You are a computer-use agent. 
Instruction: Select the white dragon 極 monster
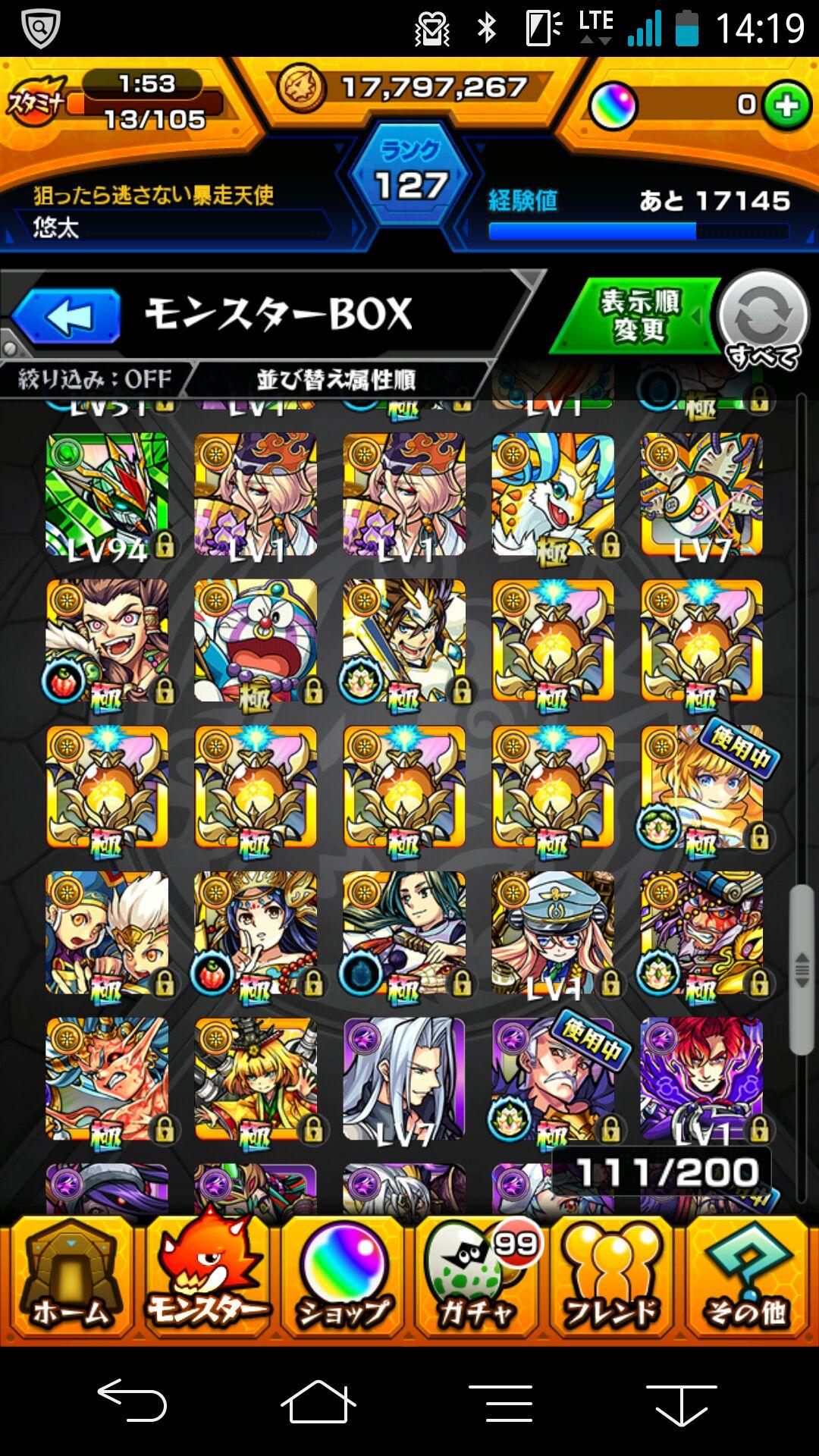[x=552, y=494]
